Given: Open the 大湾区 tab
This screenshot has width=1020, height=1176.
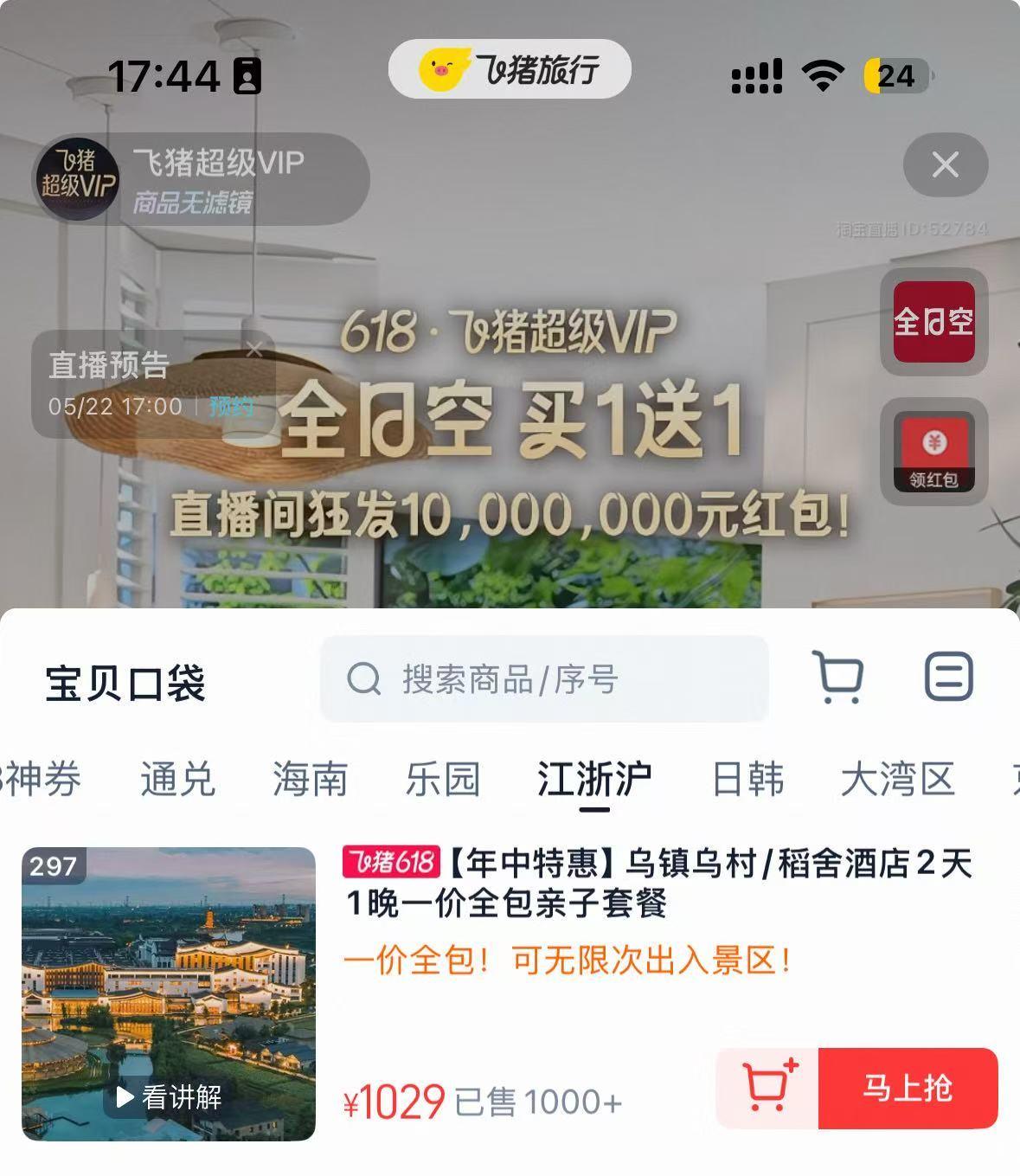Looking at the screenshot, I should [897, 779].
